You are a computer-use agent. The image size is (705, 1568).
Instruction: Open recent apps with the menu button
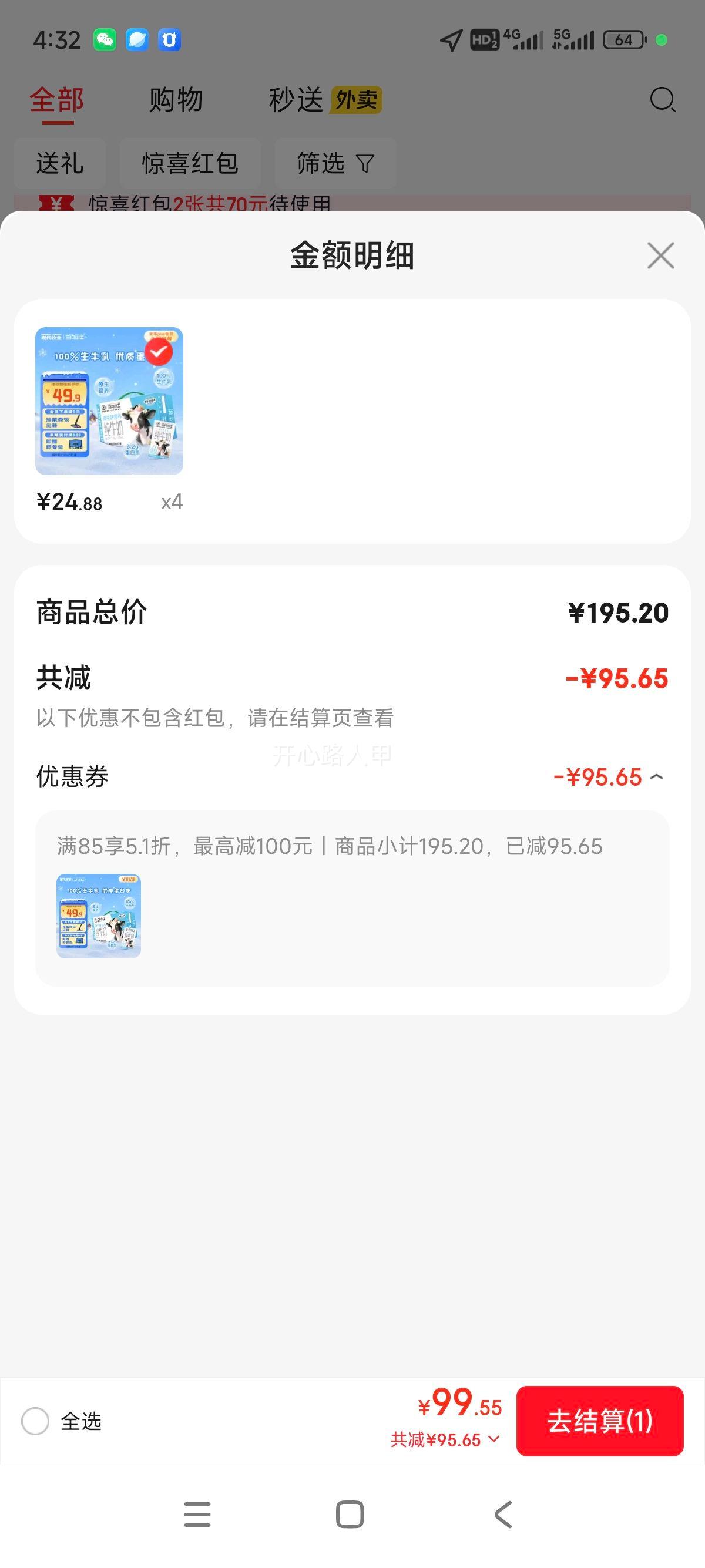[197, 1513]
